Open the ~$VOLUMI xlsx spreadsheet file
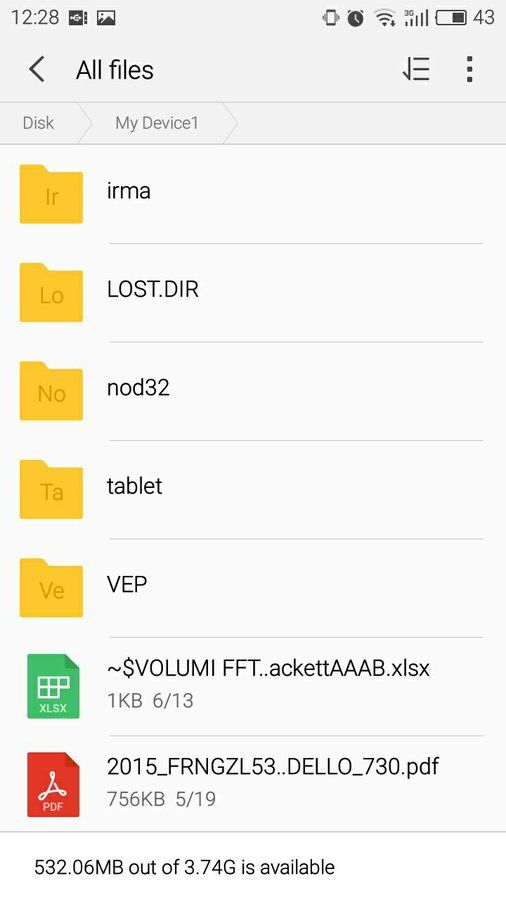The image size is (506, 900). tap(253, 686)
